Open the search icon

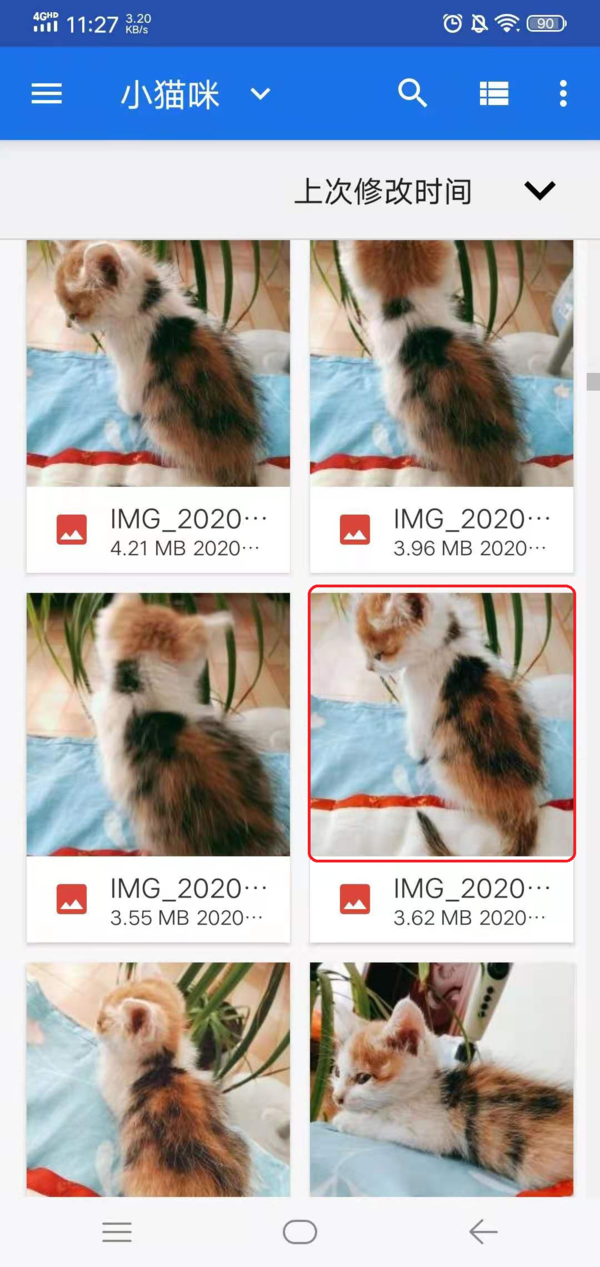[x=412, y=93]
